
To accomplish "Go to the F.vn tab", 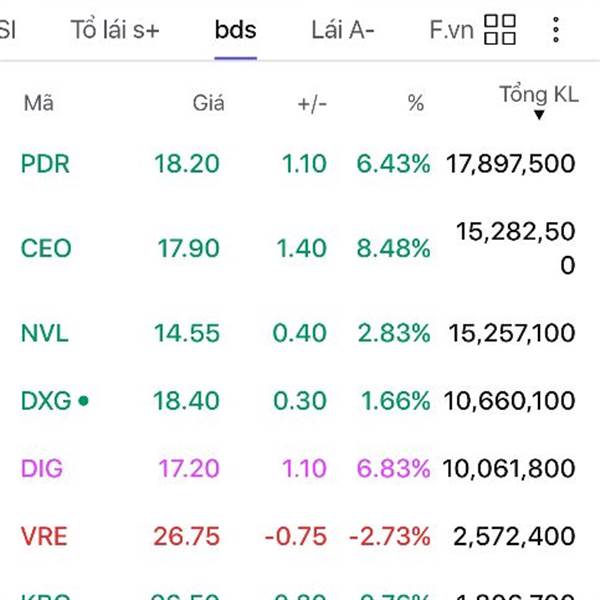I will tap(451, 29).
